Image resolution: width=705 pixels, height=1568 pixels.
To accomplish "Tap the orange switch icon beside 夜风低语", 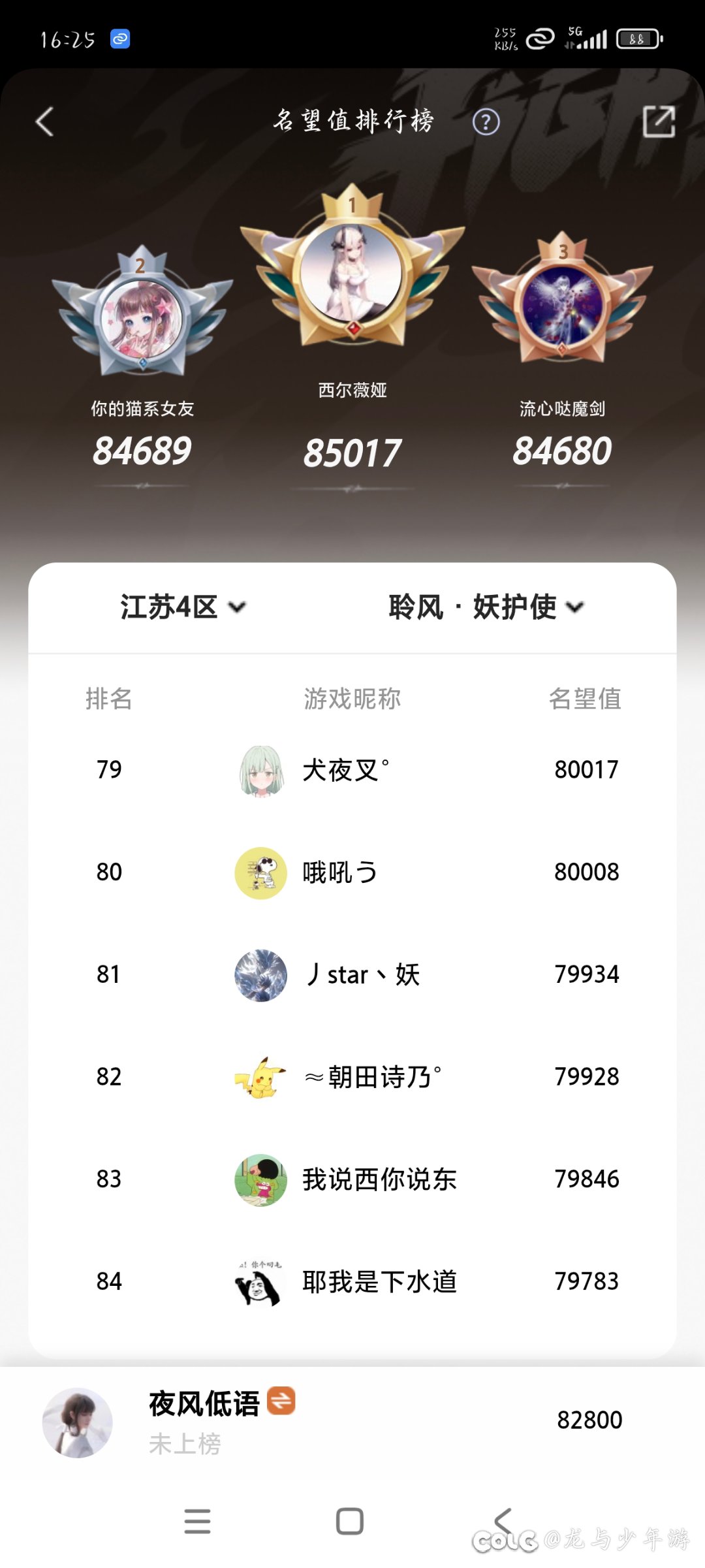I will pos(281,1400).
